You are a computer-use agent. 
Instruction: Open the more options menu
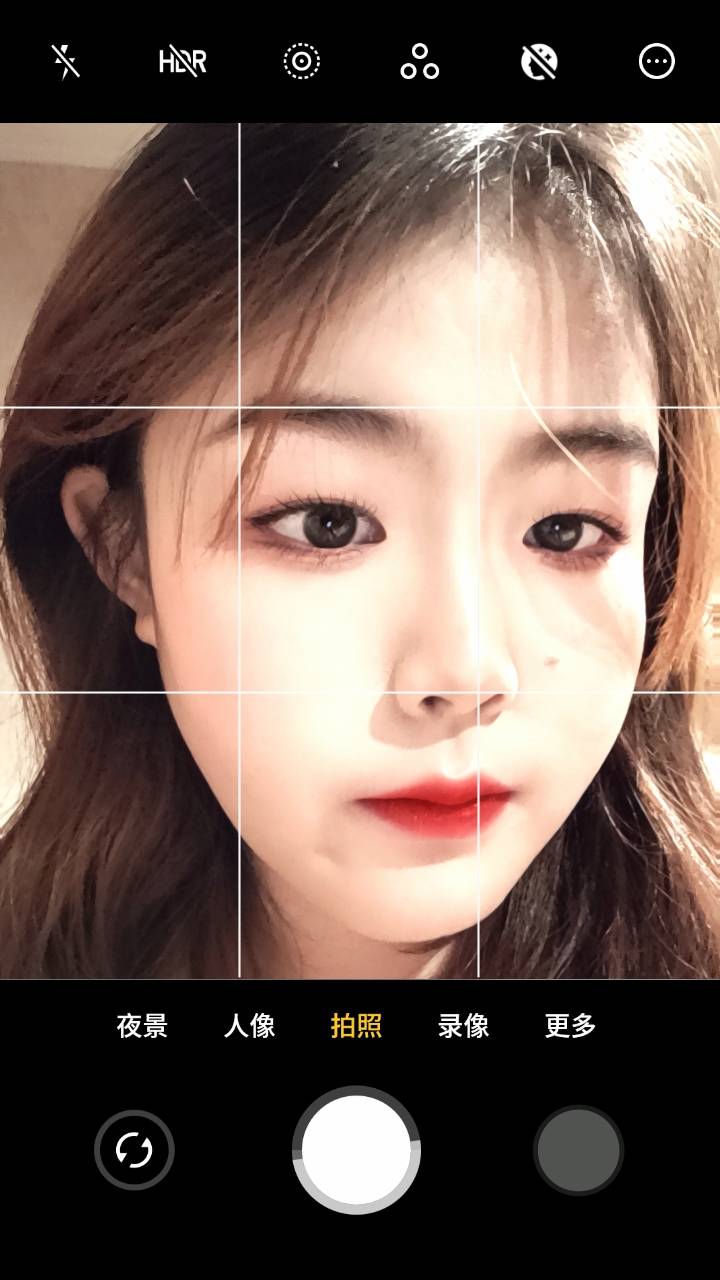657,62
